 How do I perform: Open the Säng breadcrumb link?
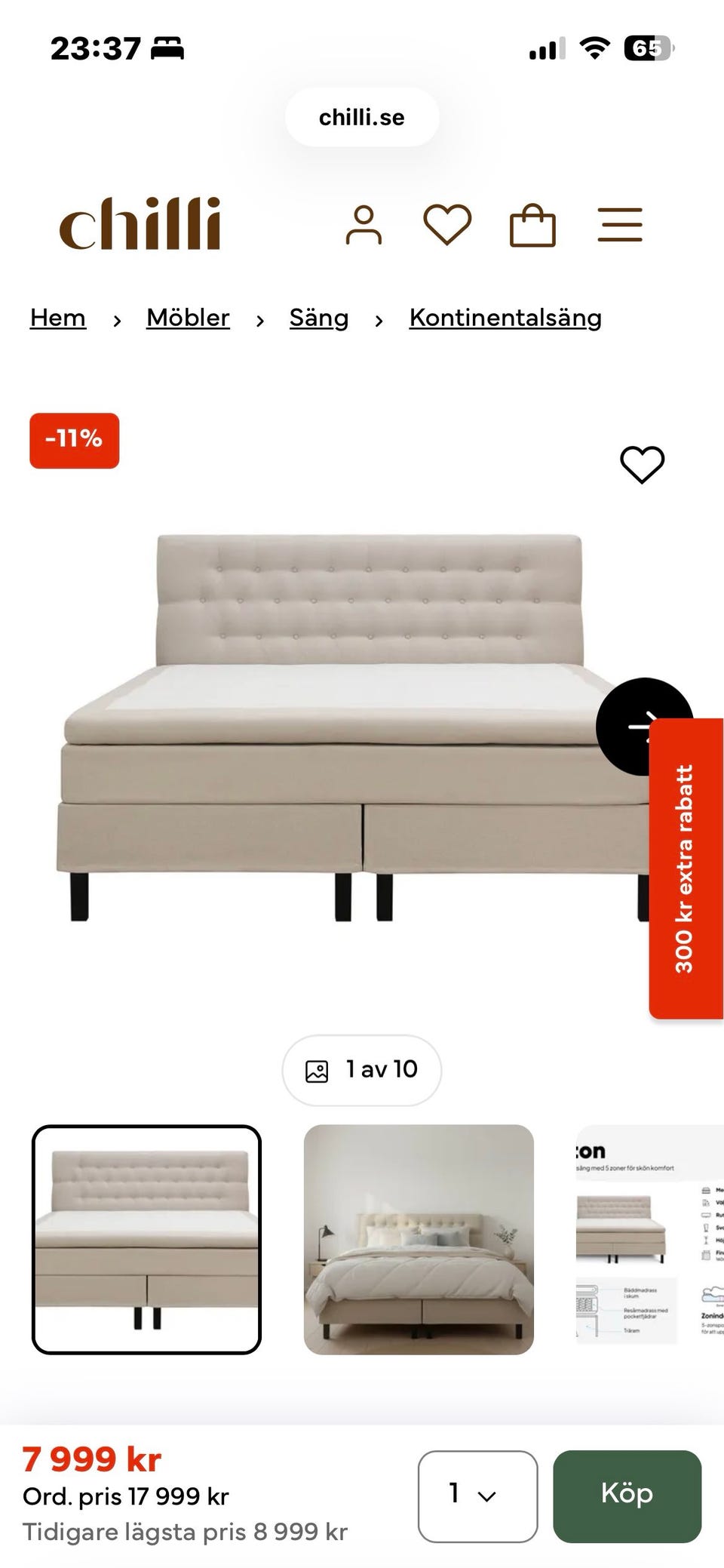pos(319,318)
